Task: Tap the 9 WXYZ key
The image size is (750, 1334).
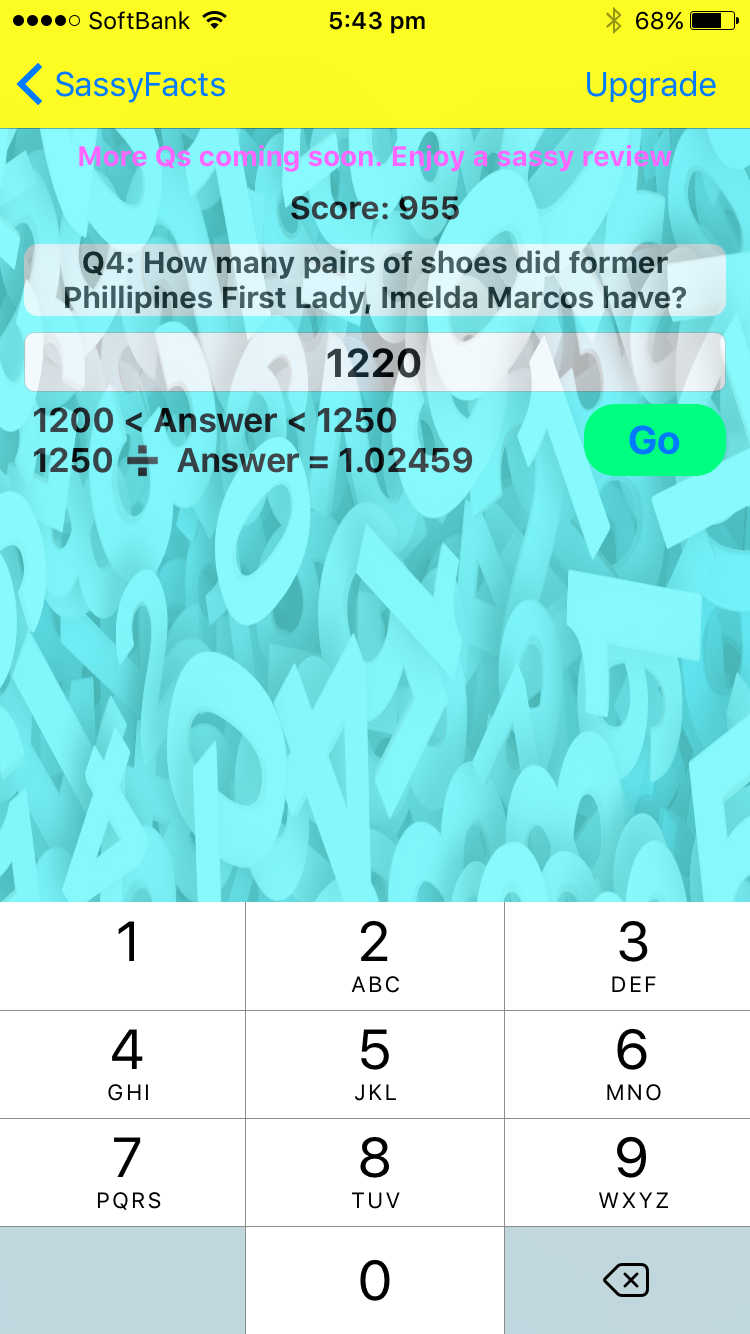Action: (628, 1172)
